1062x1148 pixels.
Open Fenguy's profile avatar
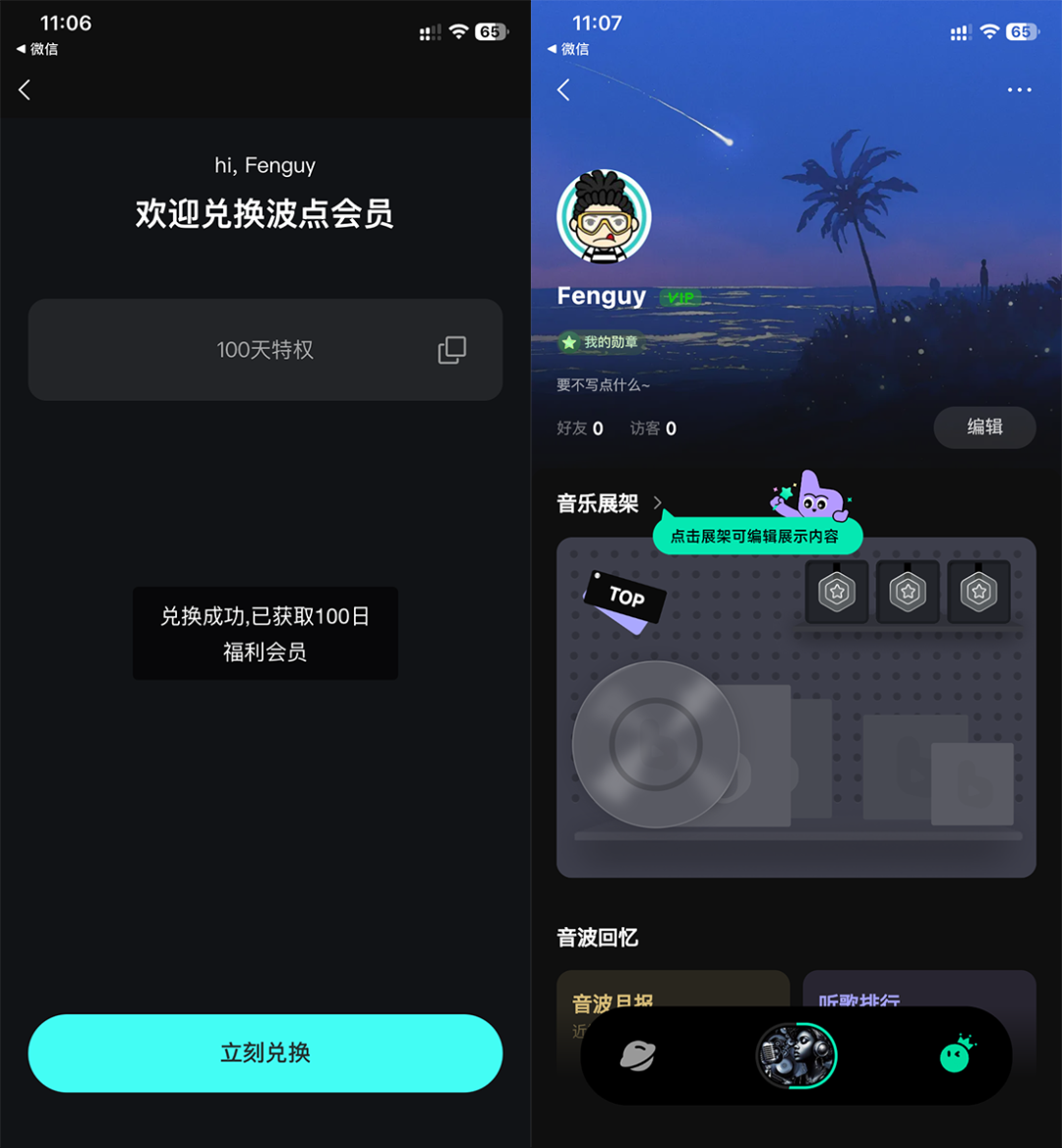pos(604,217)
